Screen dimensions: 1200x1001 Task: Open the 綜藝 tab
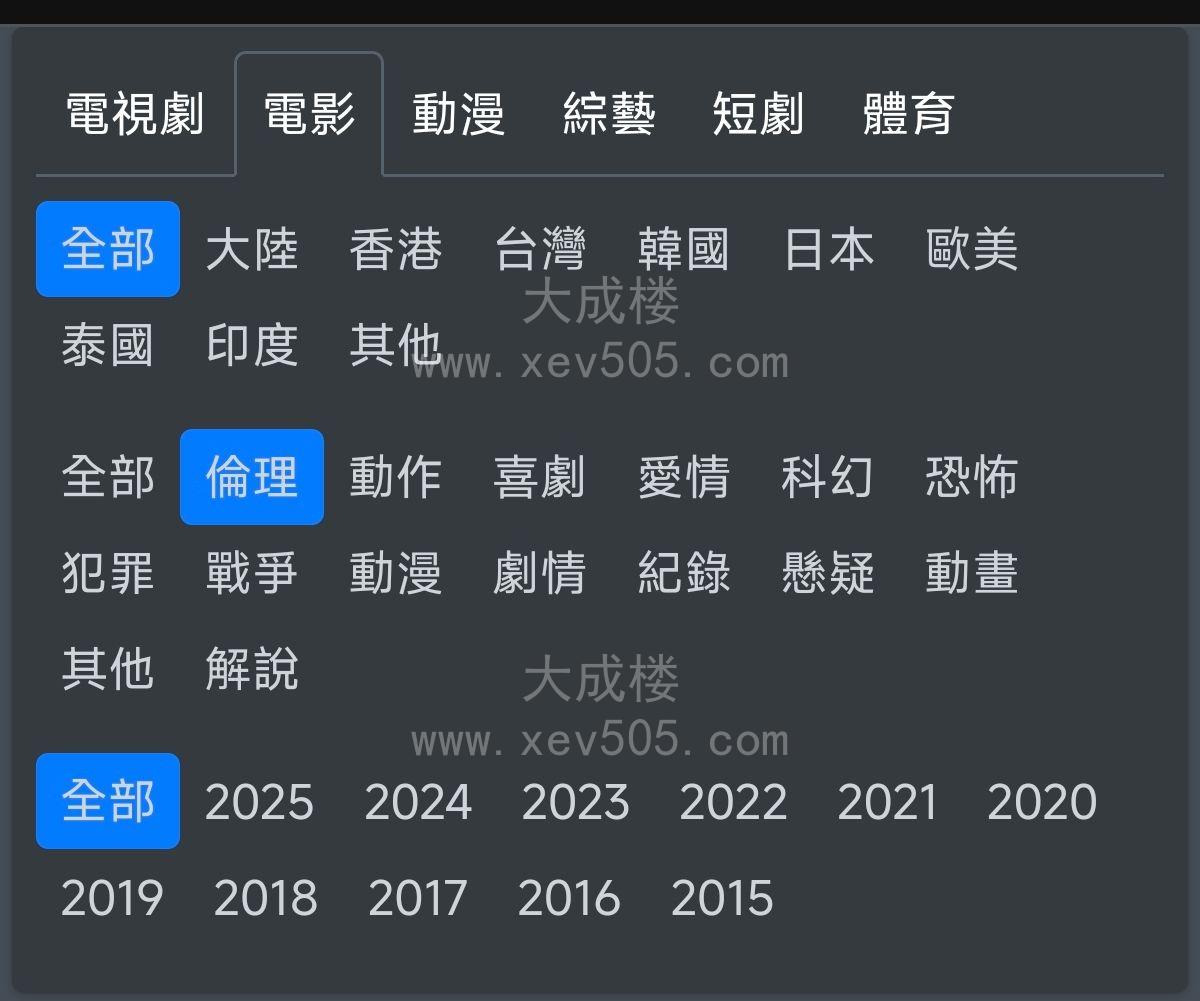coord(608,114)
